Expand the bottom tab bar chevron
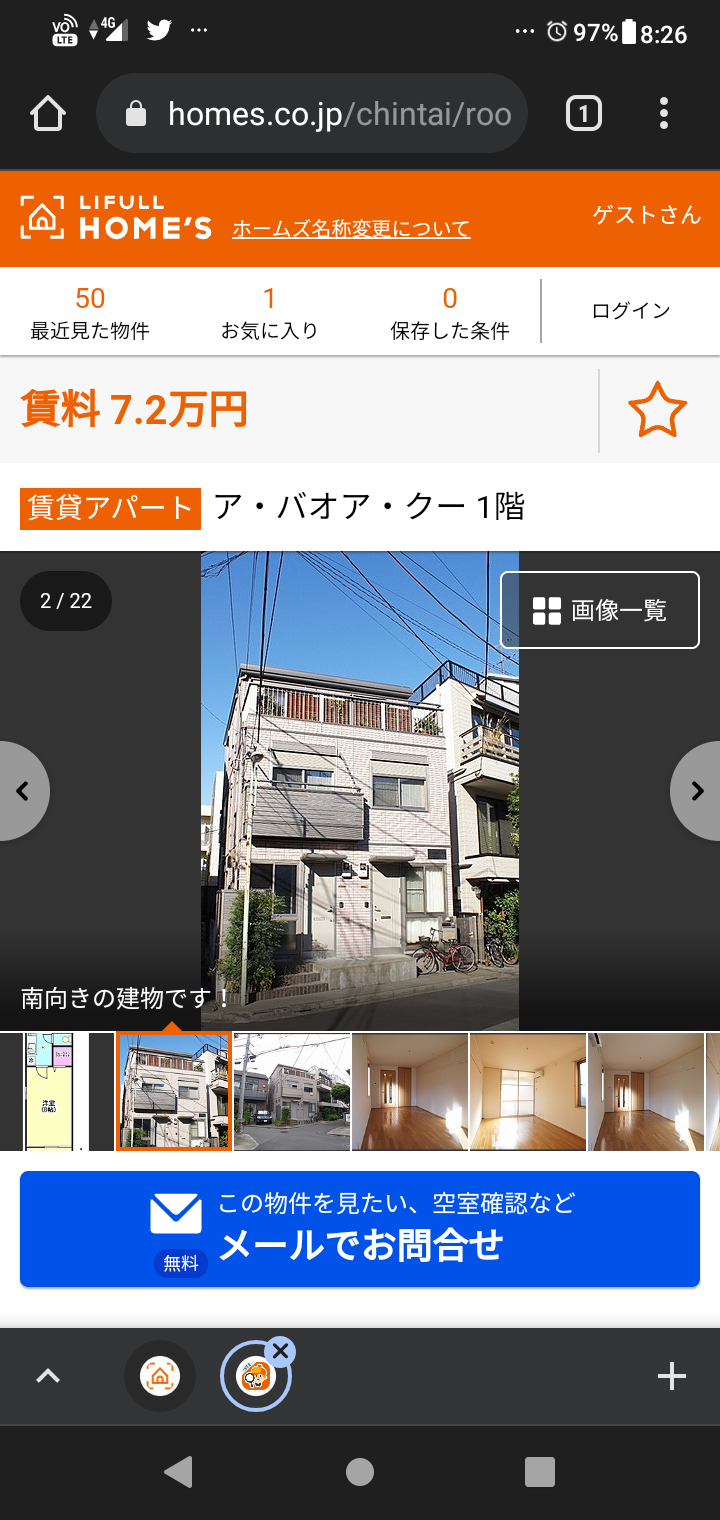The height and width of the screenshot is (1520, 720). [48, 1377]
